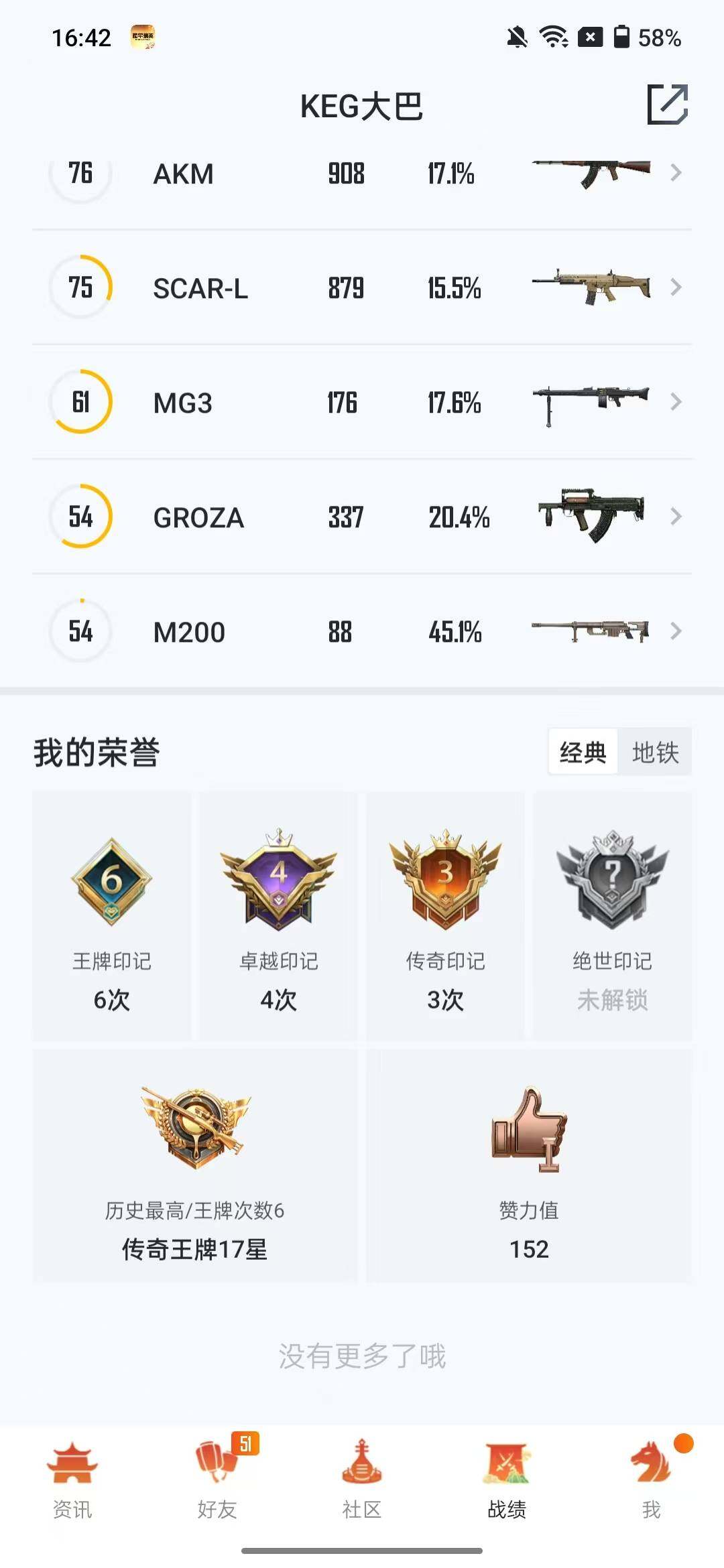Tap the MG3 level 61 progress ring
Screen dimensions: 724x1568
click(79, 402)
